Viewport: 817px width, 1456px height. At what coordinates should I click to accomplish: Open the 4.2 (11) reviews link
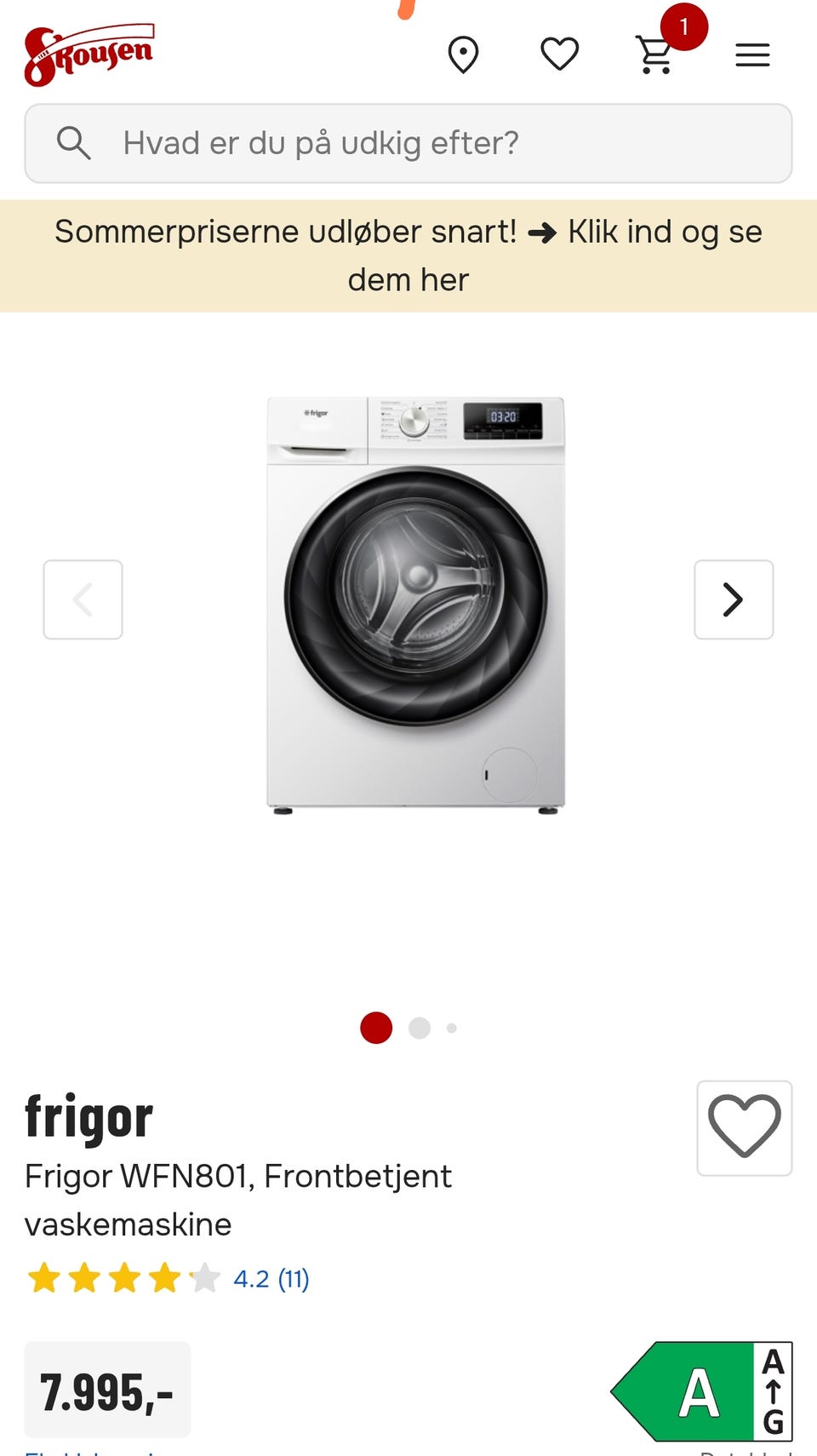(271, 1278)
